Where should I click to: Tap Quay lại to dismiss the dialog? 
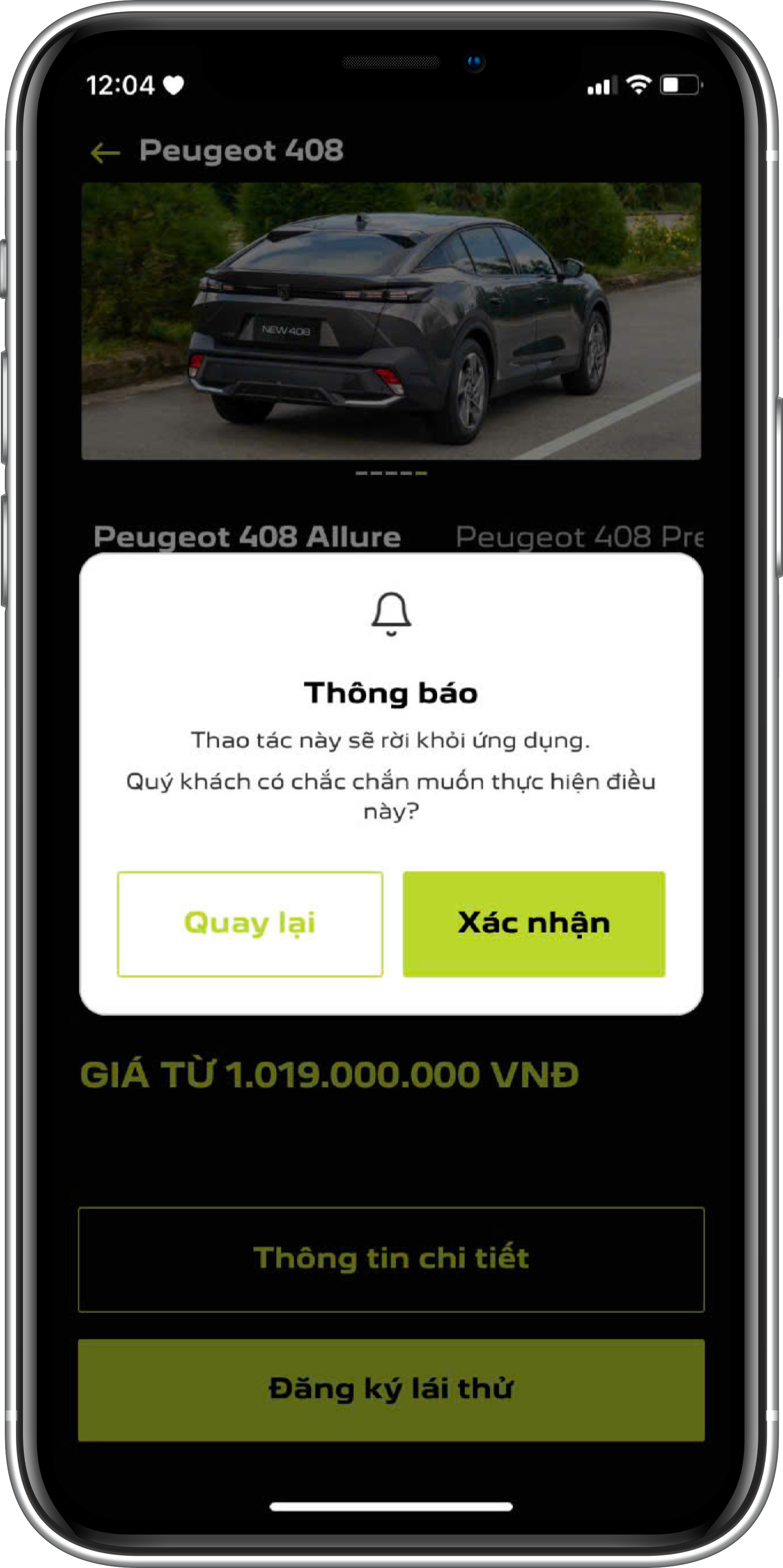[x=250, y=923]
